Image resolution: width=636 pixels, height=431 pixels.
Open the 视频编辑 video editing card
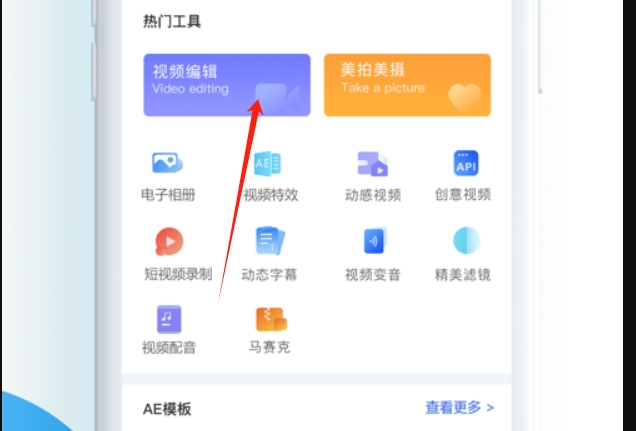pyautogui.click(x=226, y=84)
